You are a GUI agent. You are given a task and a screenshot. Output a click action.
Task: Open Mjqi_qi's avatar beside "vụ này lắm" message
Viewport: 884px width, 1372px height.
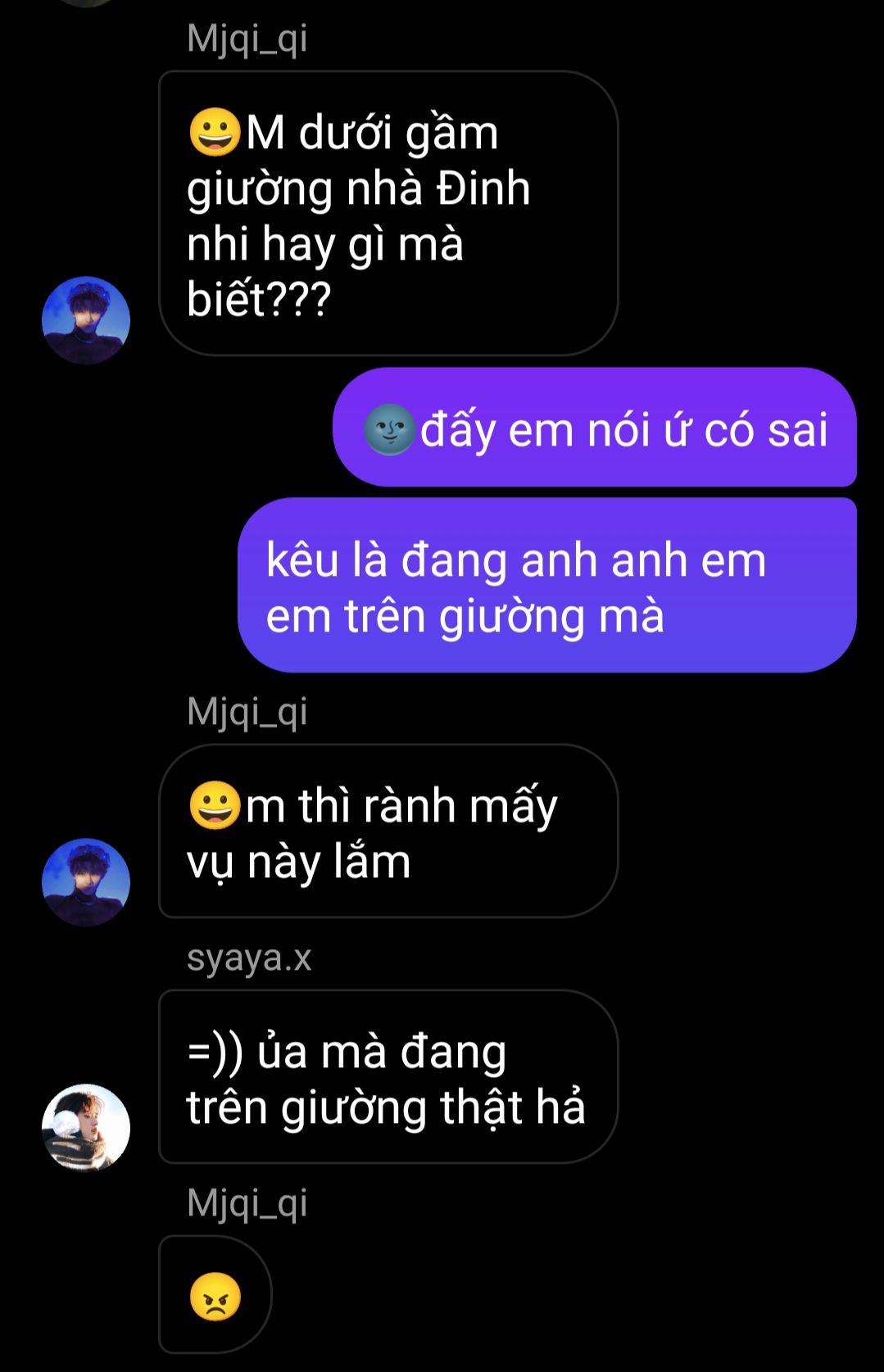point(86,882)
